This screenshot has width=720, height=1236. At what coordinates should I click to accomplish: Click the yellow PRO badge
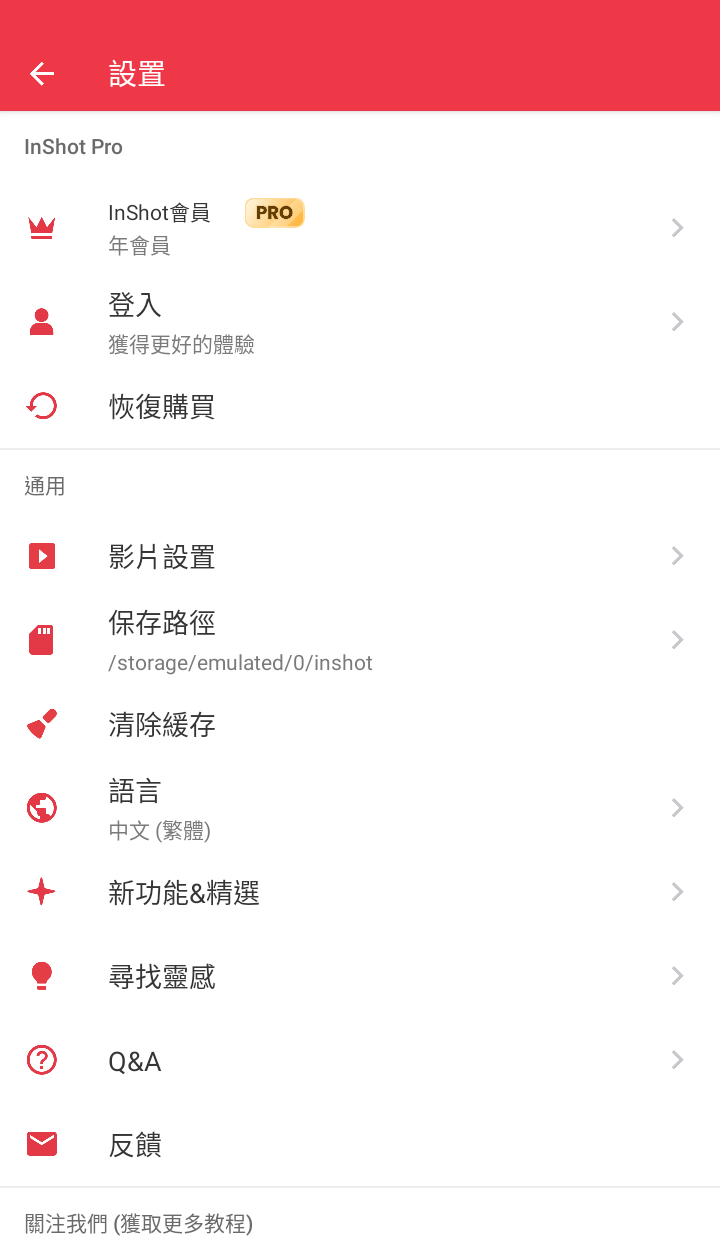(274, 212)
